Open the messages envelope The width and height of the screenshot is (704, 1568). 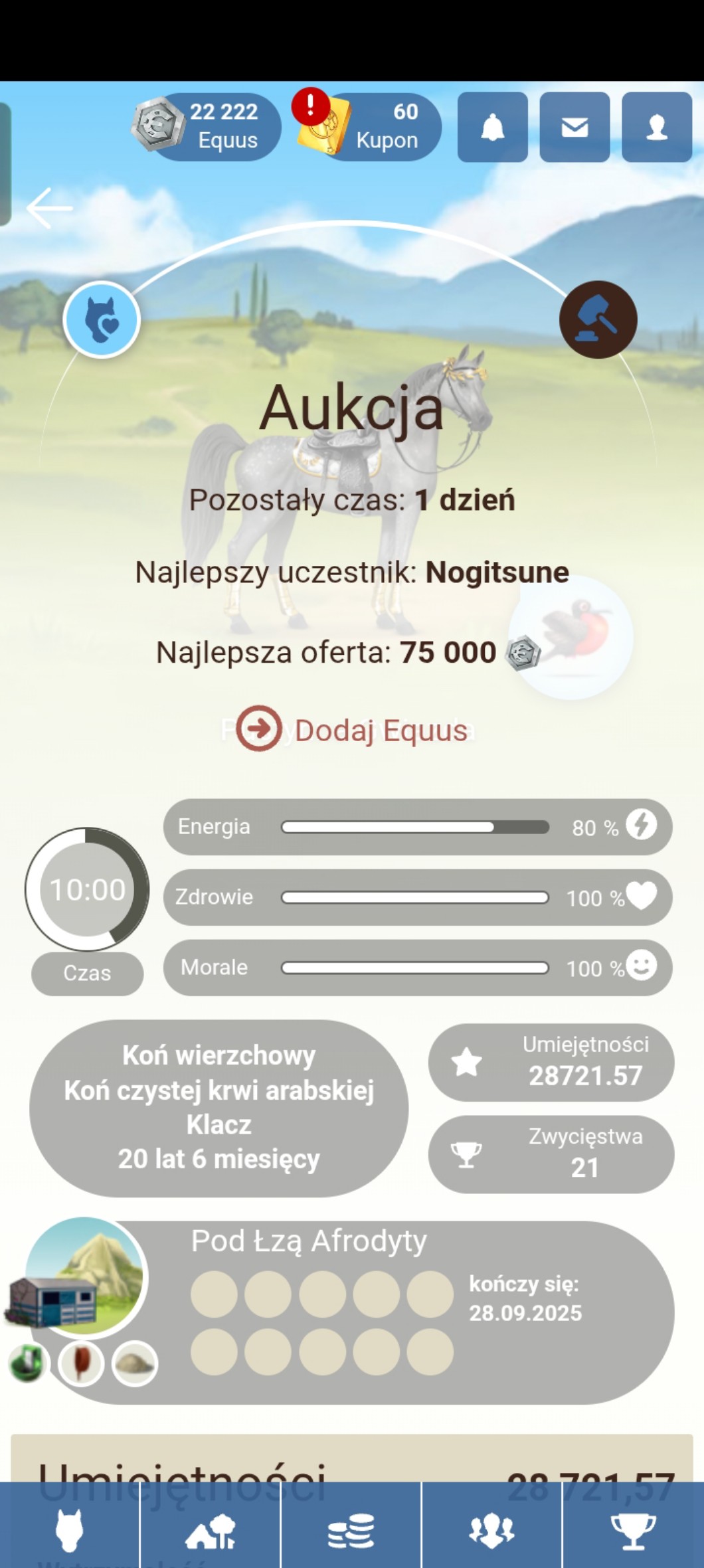click(x=574, y=127)
